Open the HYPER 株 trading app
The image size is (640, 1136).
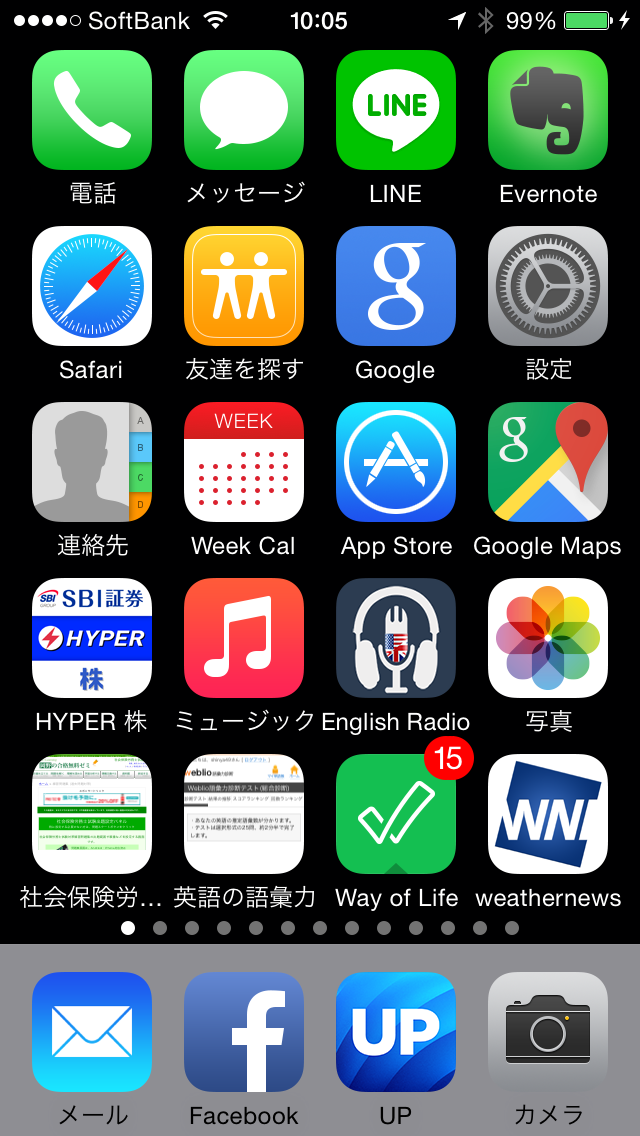coord(92,638)
